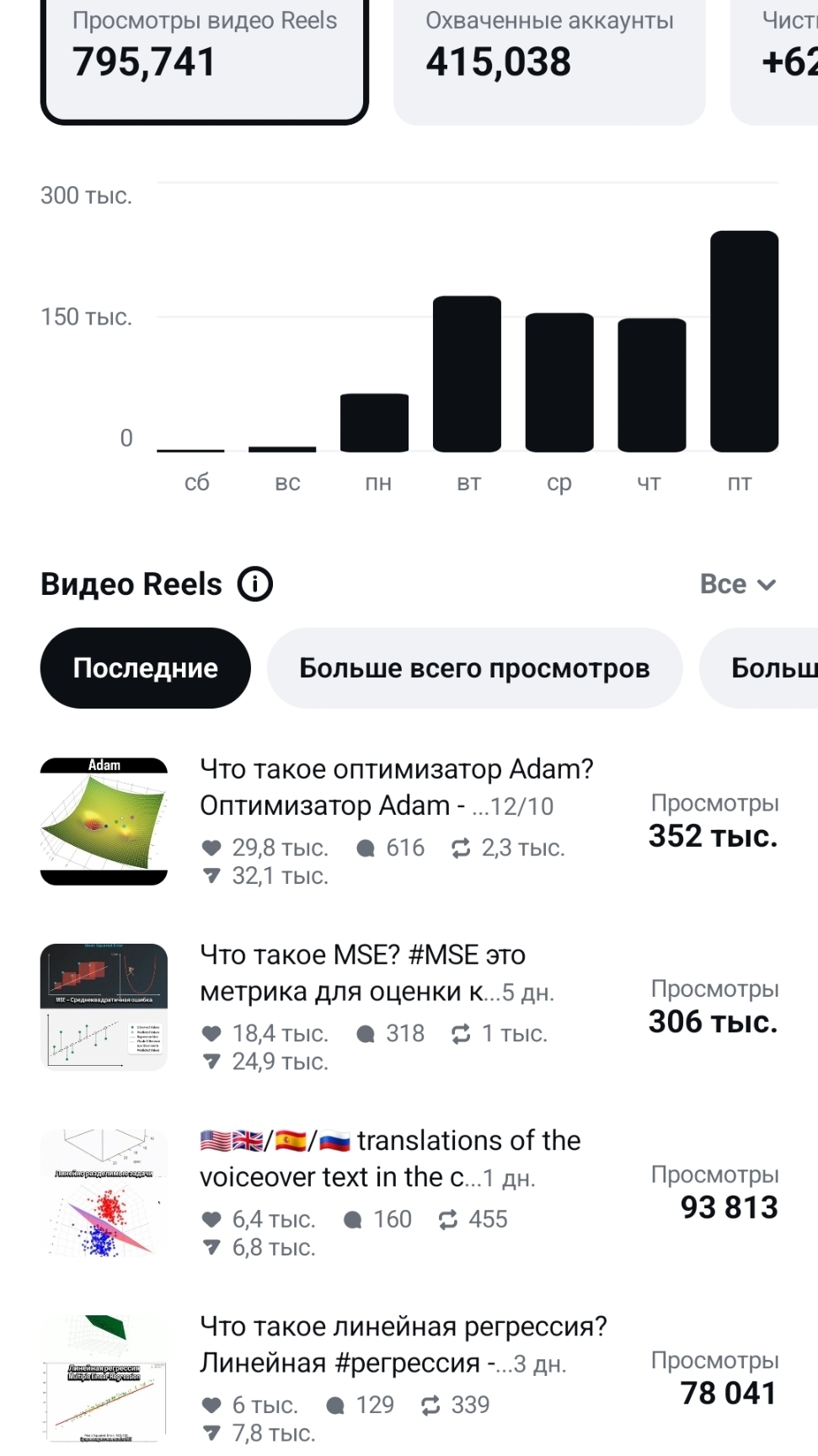
Task: Sort by Больше всего просмотров
Action: [474, 668]
